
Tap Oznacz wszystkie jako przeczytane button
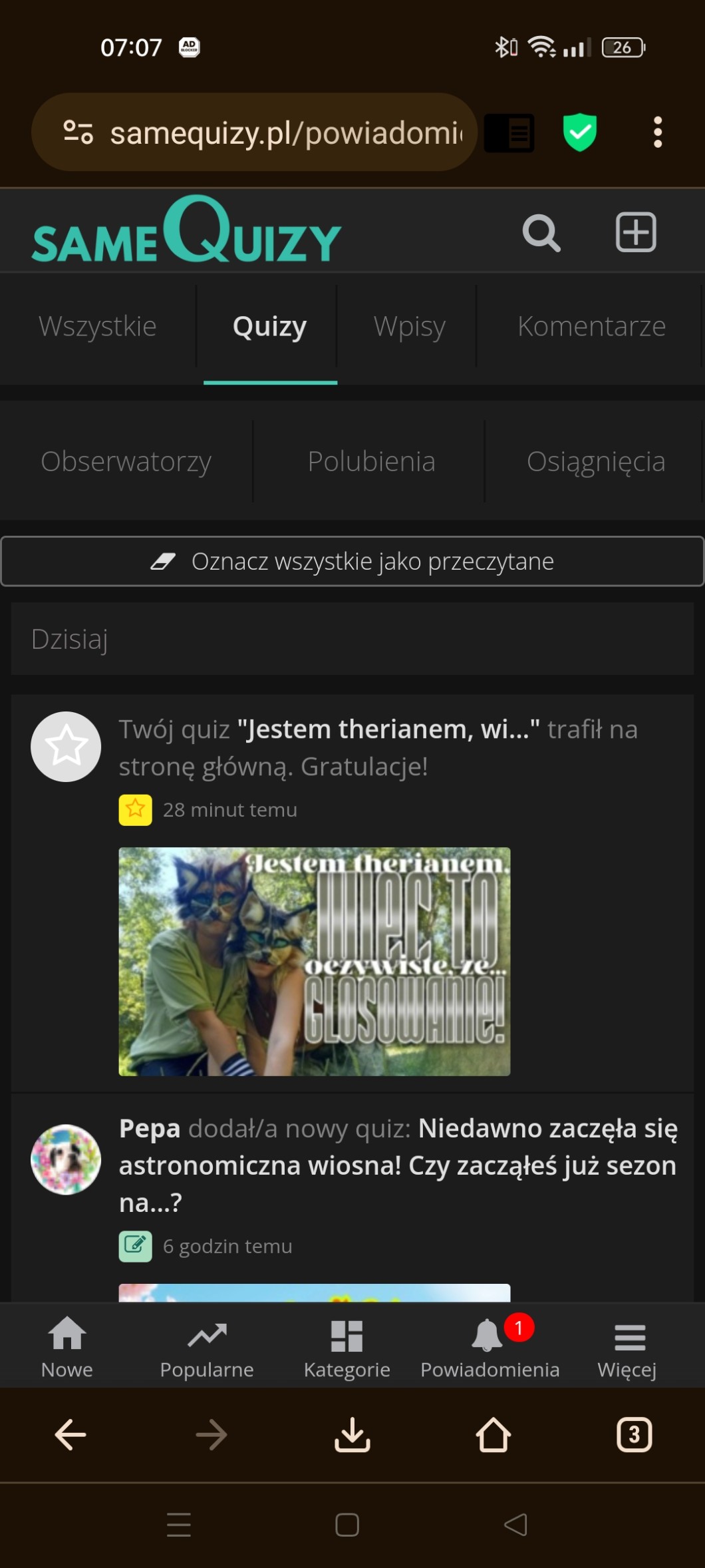point(352,561)
